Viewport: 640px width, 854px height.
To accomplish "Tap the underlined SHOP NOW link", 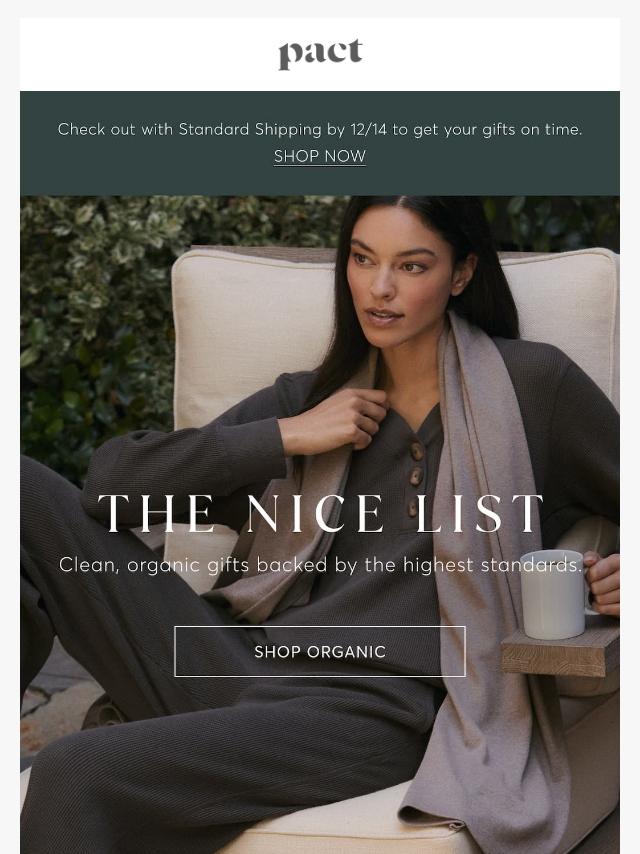I will (x=320, y=157).
